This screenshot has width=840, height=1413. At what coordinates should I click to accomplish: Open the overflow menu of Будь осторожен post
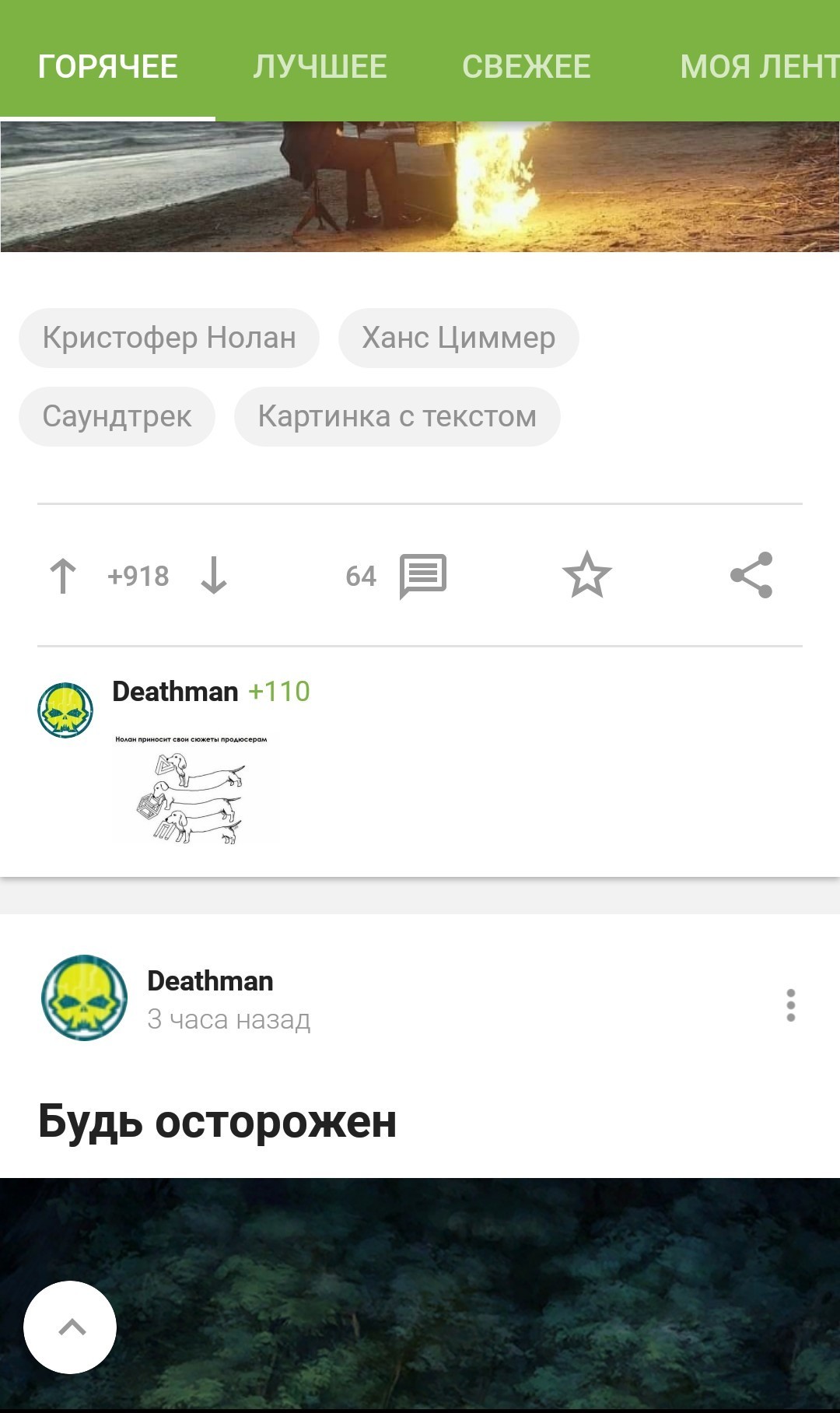point(790,1005)
